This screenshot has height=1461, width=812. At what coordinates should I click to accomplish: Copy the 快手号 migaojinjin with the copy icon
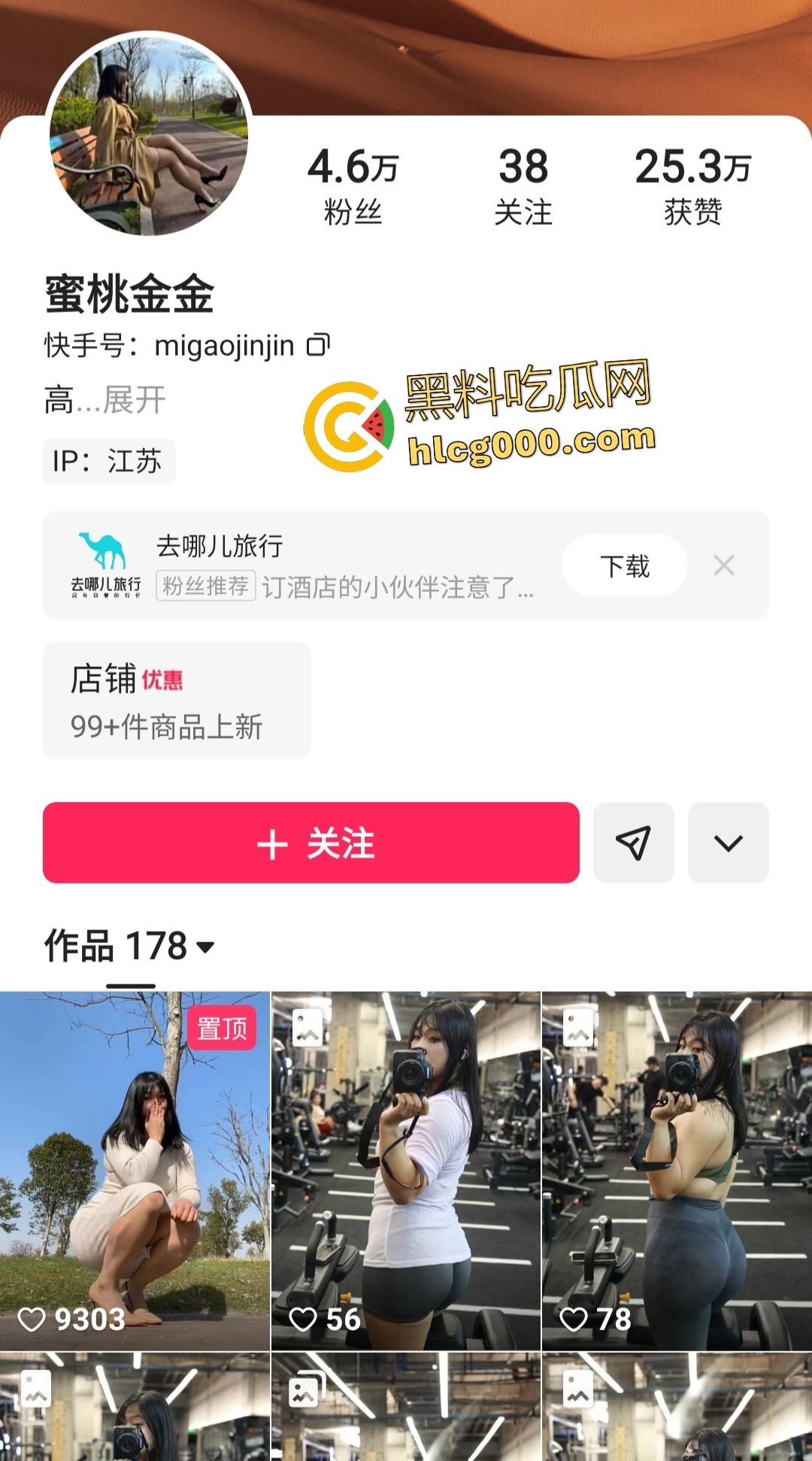[319, 344]
